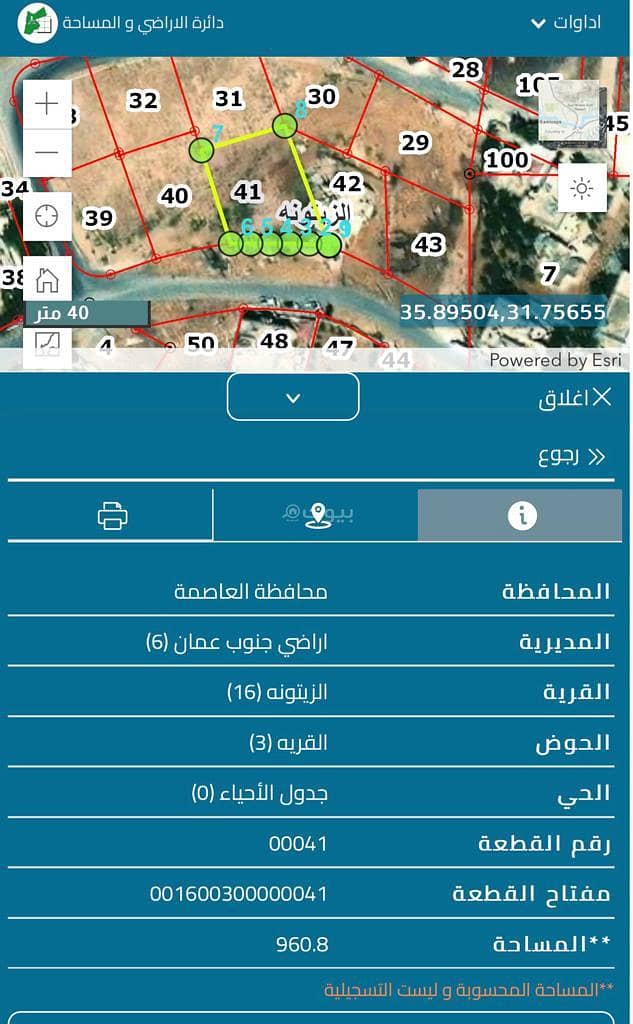Print the parcel details
633x1024 pixels.
112,515
